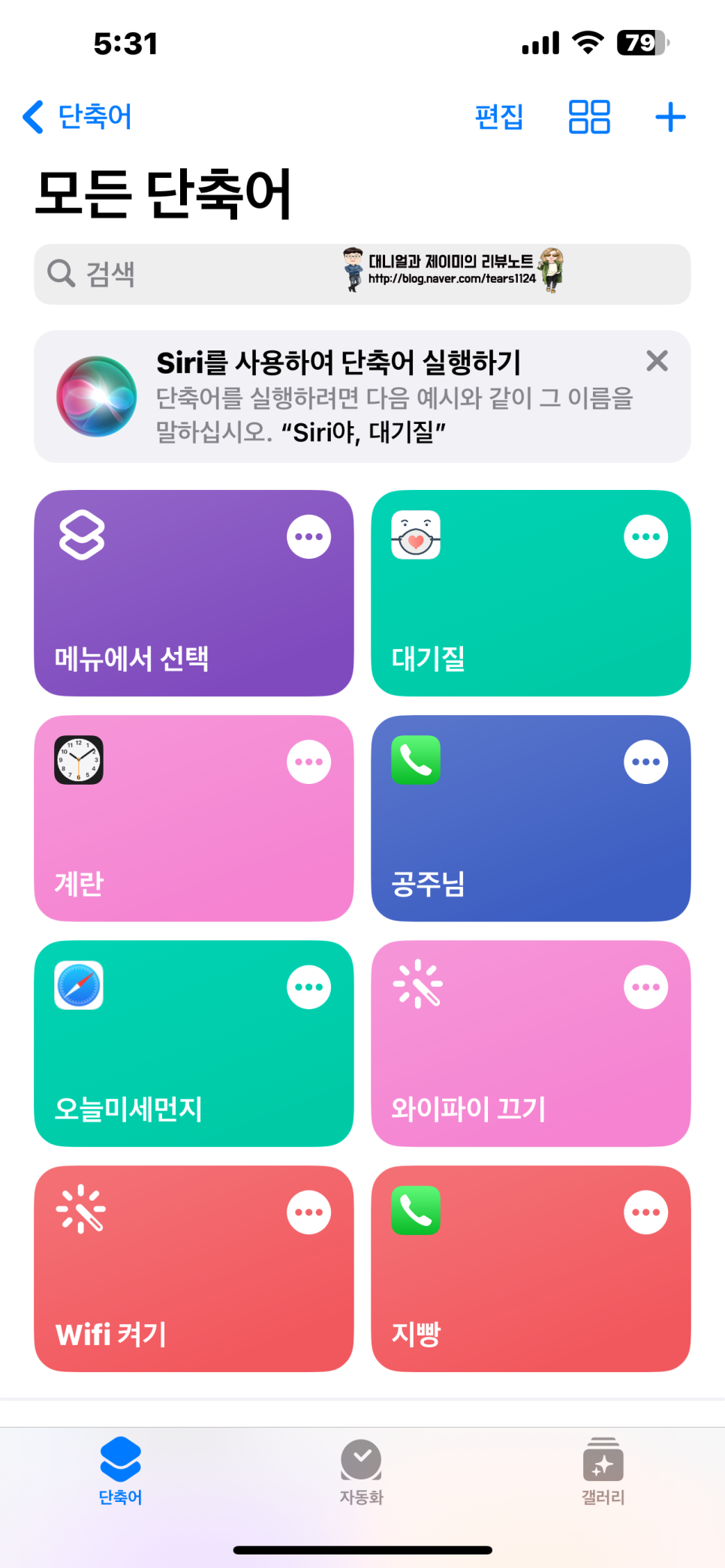Run the 대기질 shortcut

click(x=510, y=615)
